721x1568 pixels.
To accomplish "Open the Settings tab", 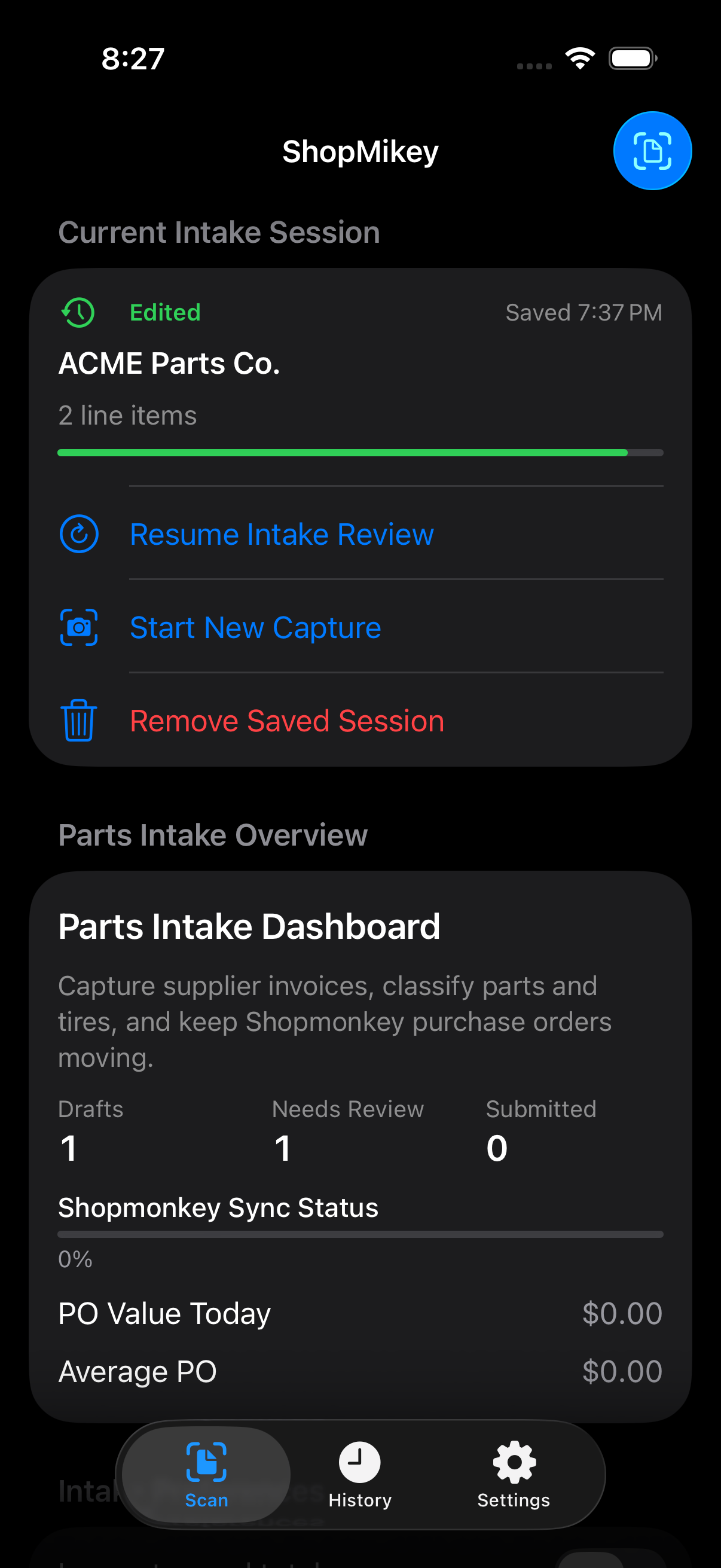I will click(x=513, y=1476).
